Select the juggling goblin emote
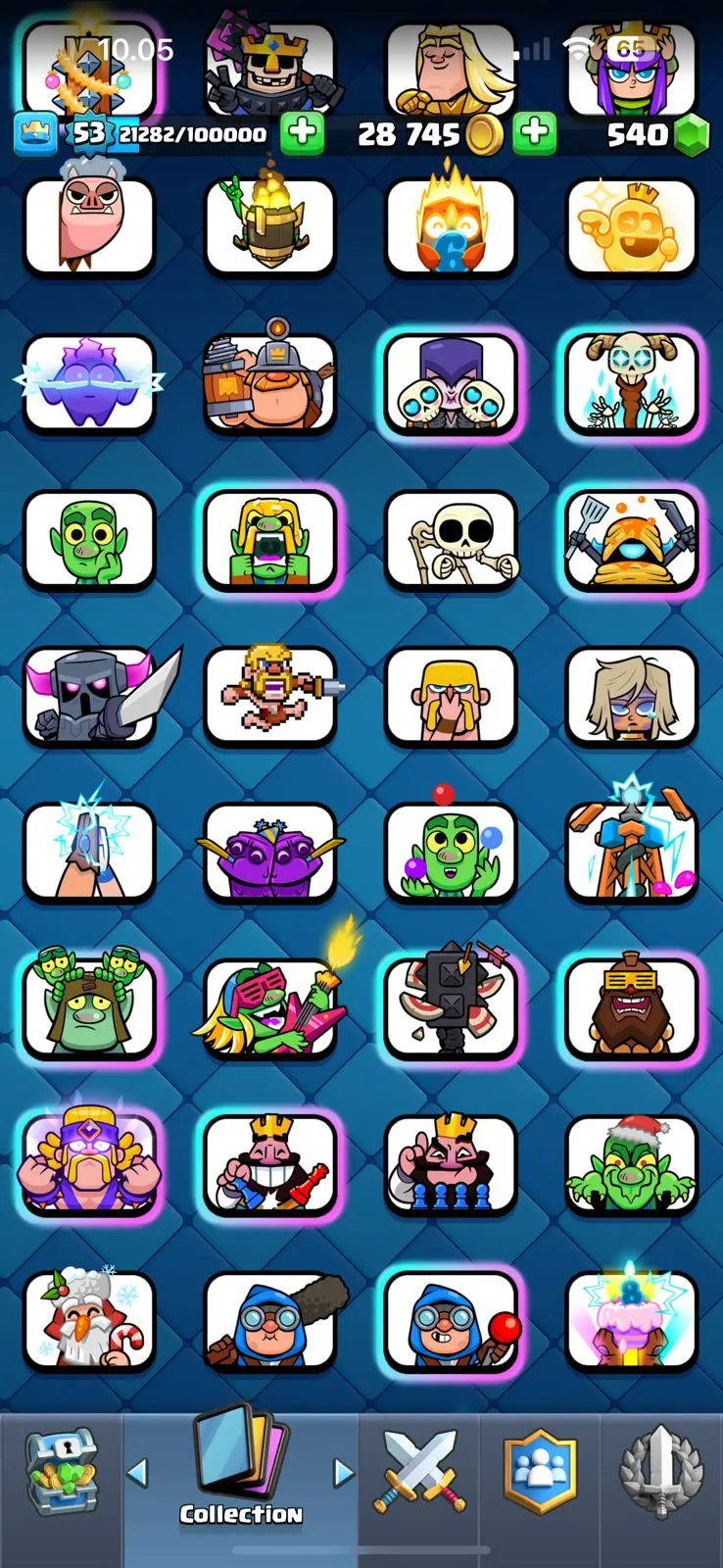 pos(451,851)
